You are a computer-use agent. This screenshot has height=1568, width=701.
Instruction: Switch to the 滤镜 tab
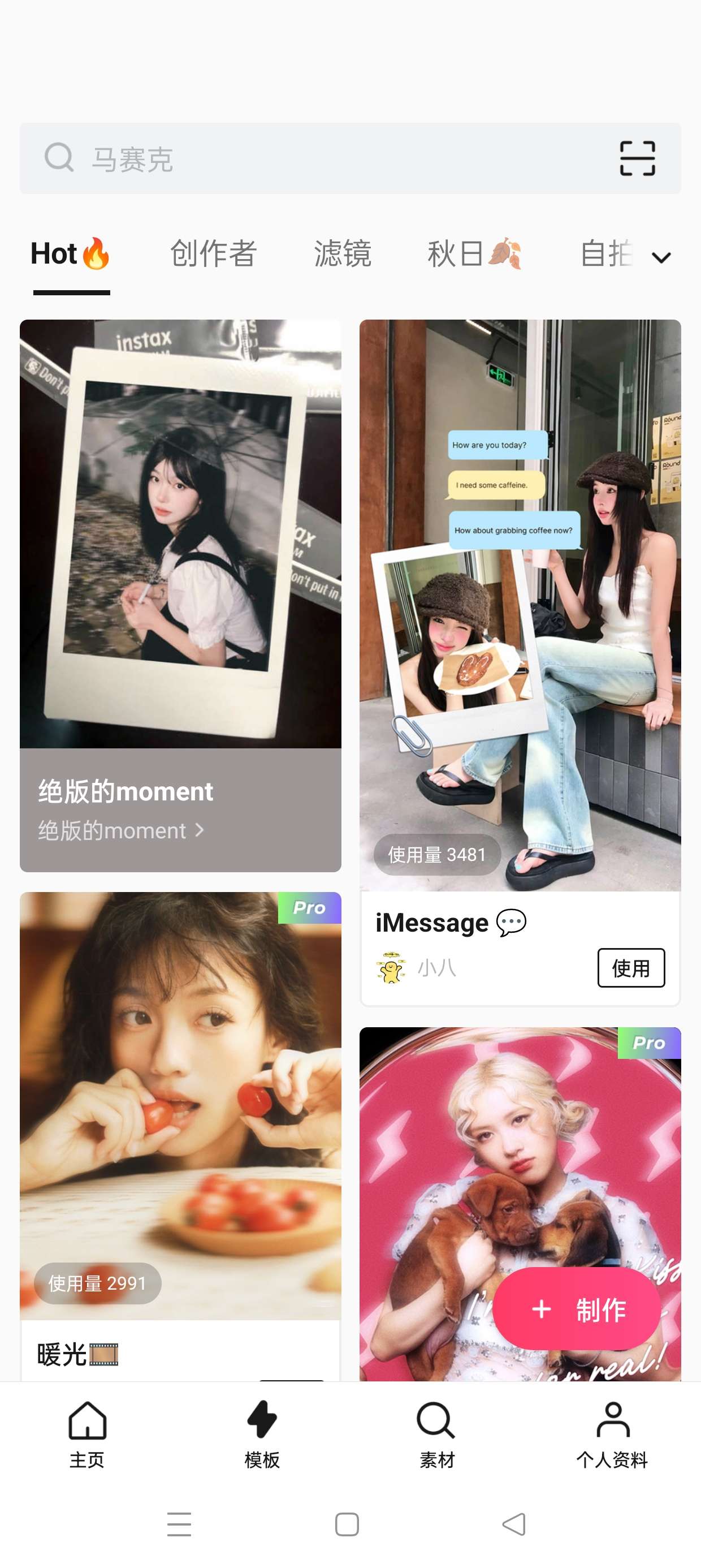pos(342,253)
